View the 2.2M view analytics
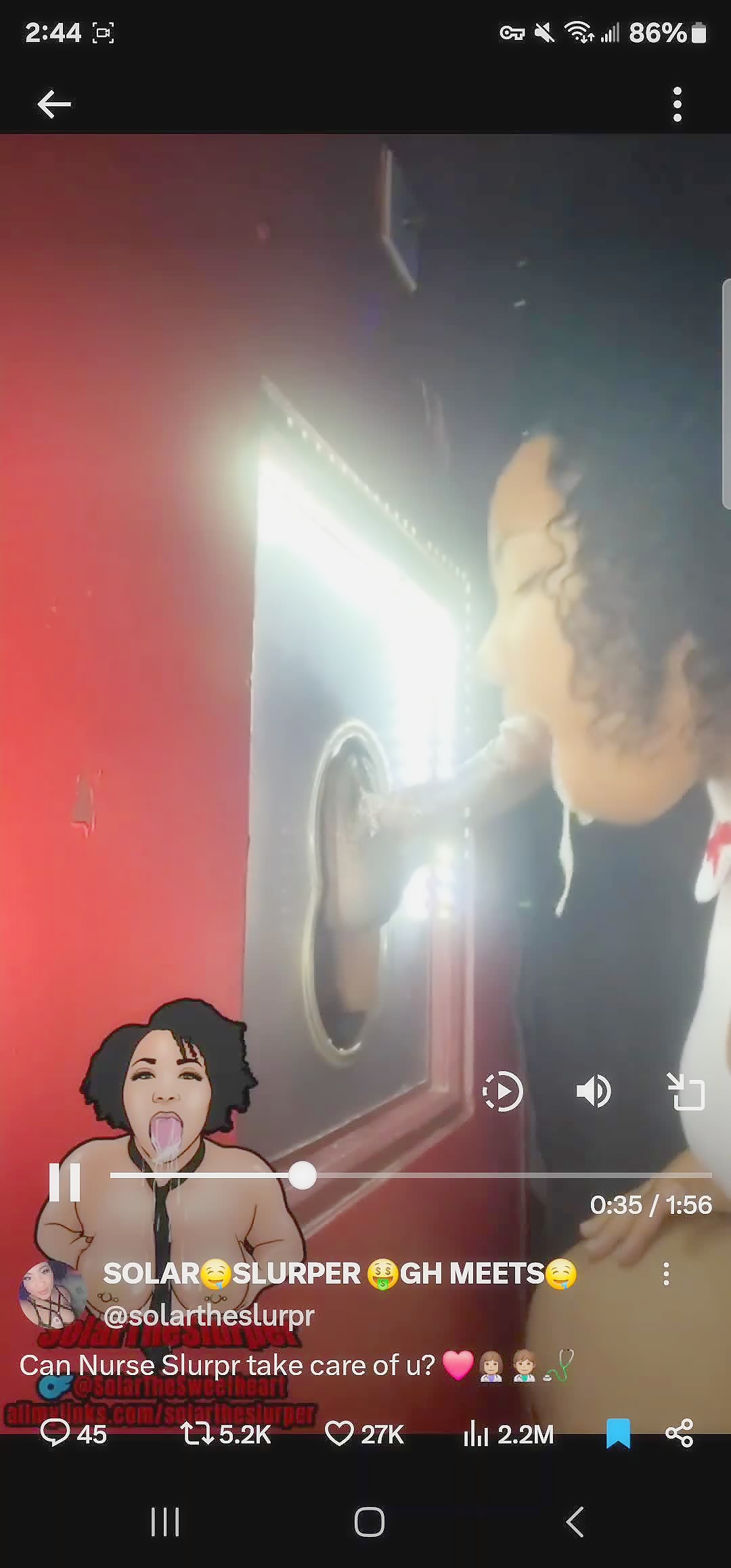 click(x=509, y=1433)
